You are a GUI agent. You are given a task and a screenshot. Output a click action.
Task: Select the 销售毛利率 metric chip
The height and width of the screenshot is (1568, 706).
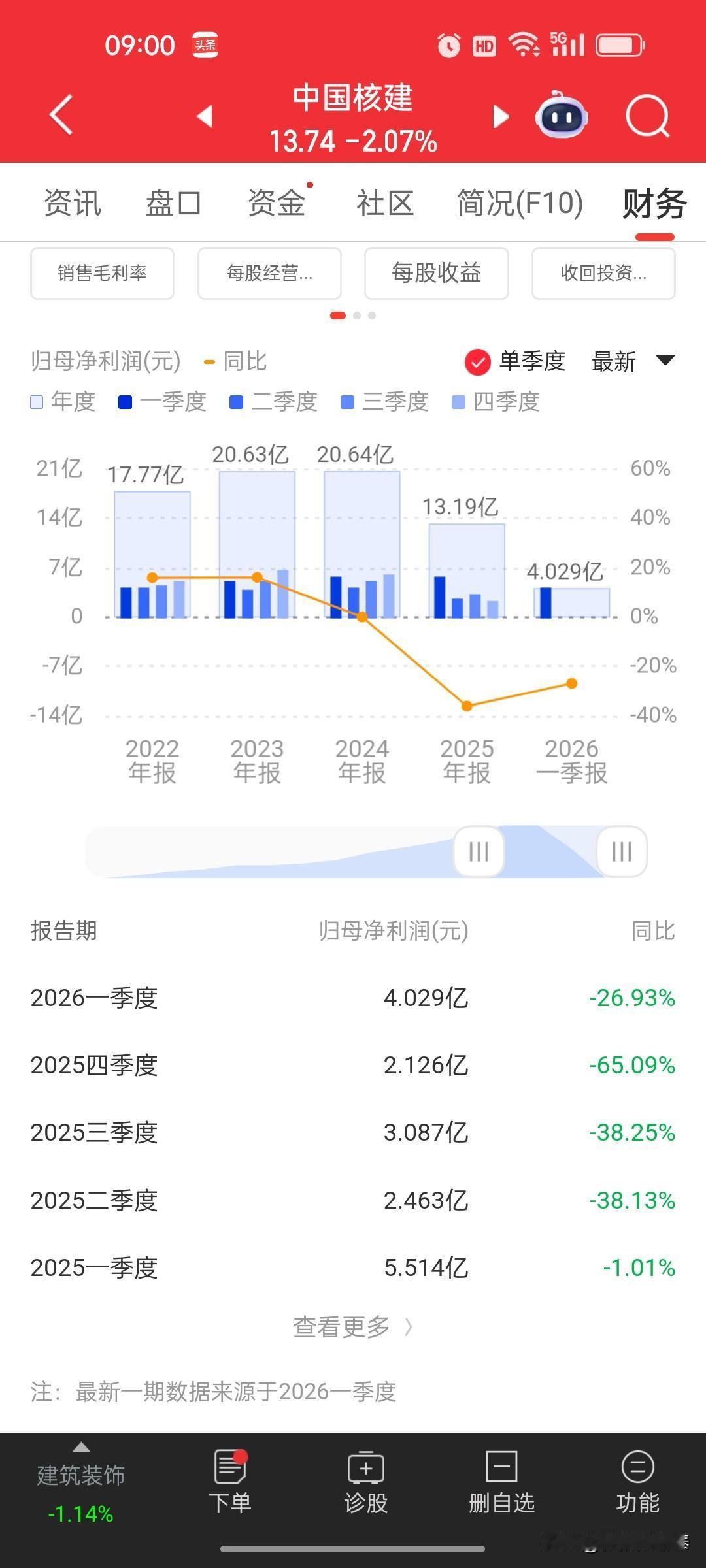(x=102, y=273)
